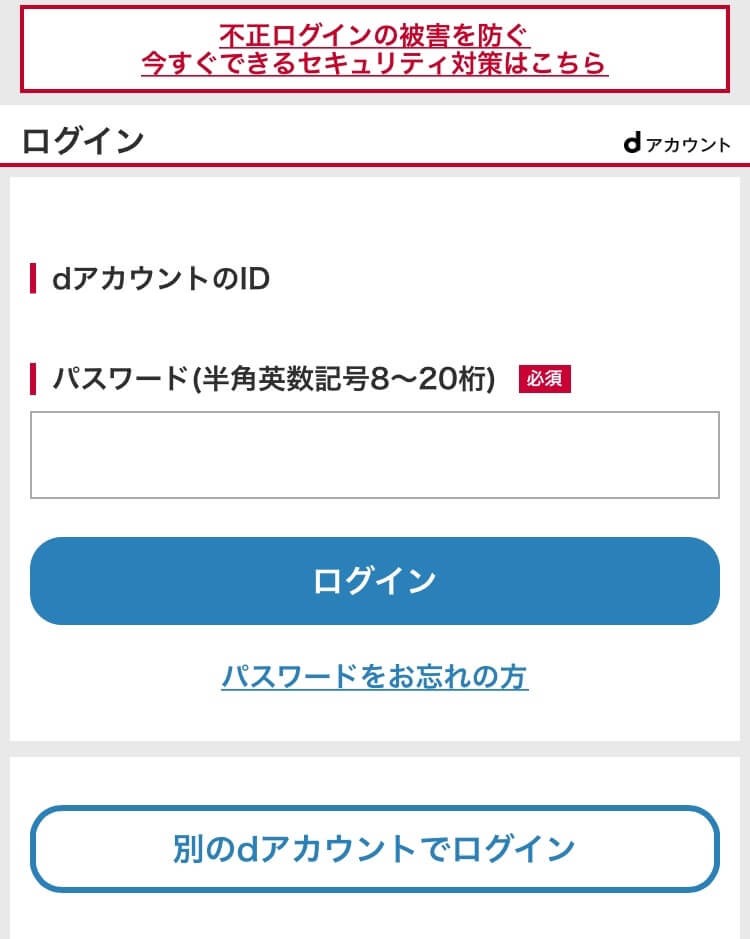Select 別のdアカウントでログイン button
750x939 pixels.
[x=374, y=849]
